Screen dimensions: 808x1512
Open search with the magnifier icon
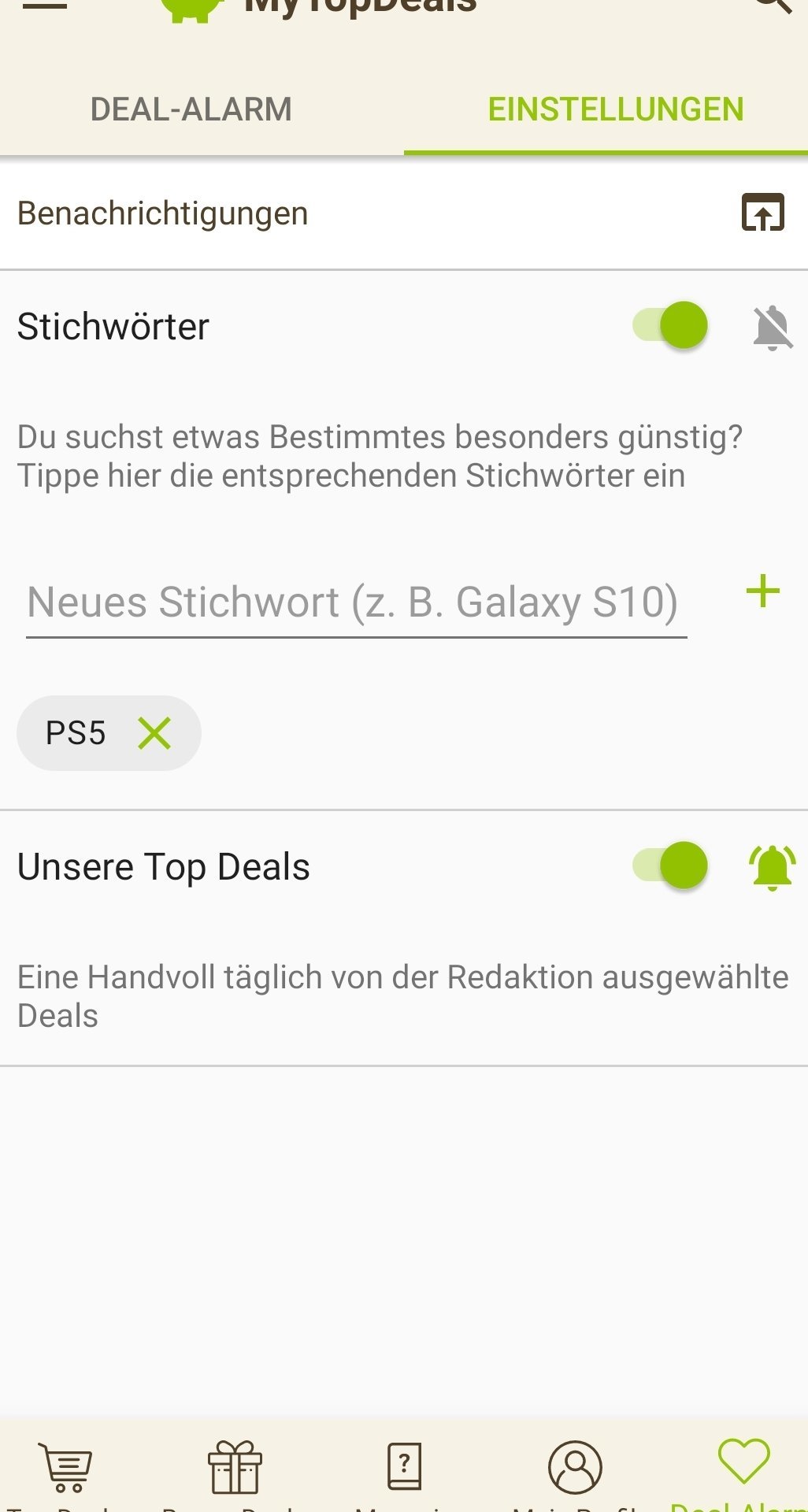pyautogui.click(x=773, y=5)
